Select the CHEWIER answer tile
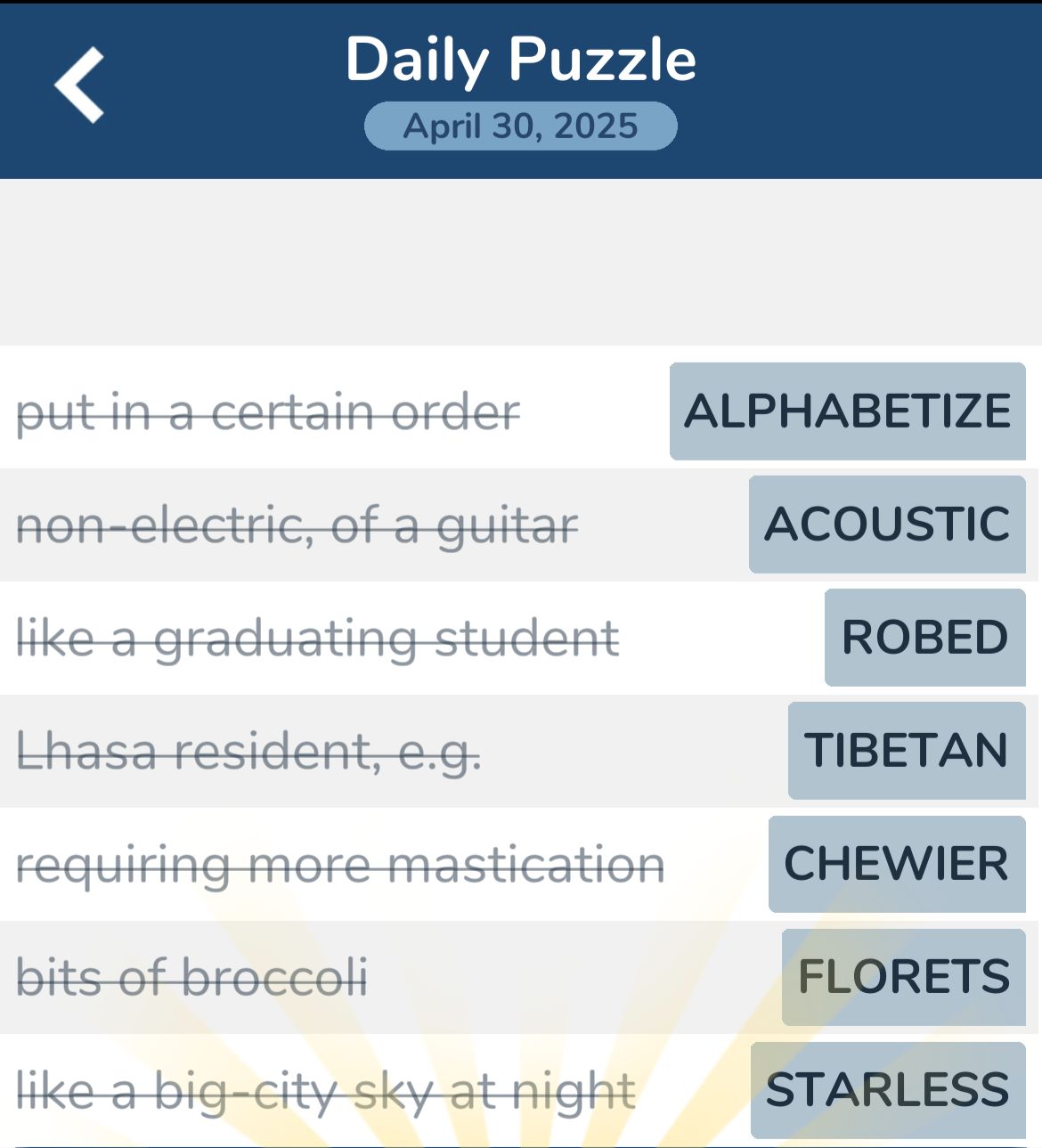Screen dimensions: 1042x1148 point(896,863)
